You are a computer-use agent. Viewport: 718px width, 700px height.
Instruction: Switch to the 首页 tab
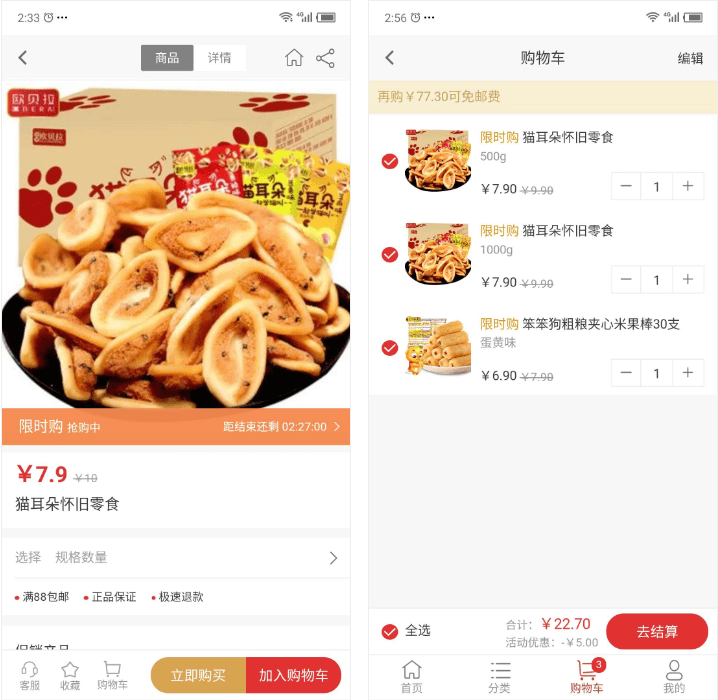pyautogui.click(x=411, y=676)
